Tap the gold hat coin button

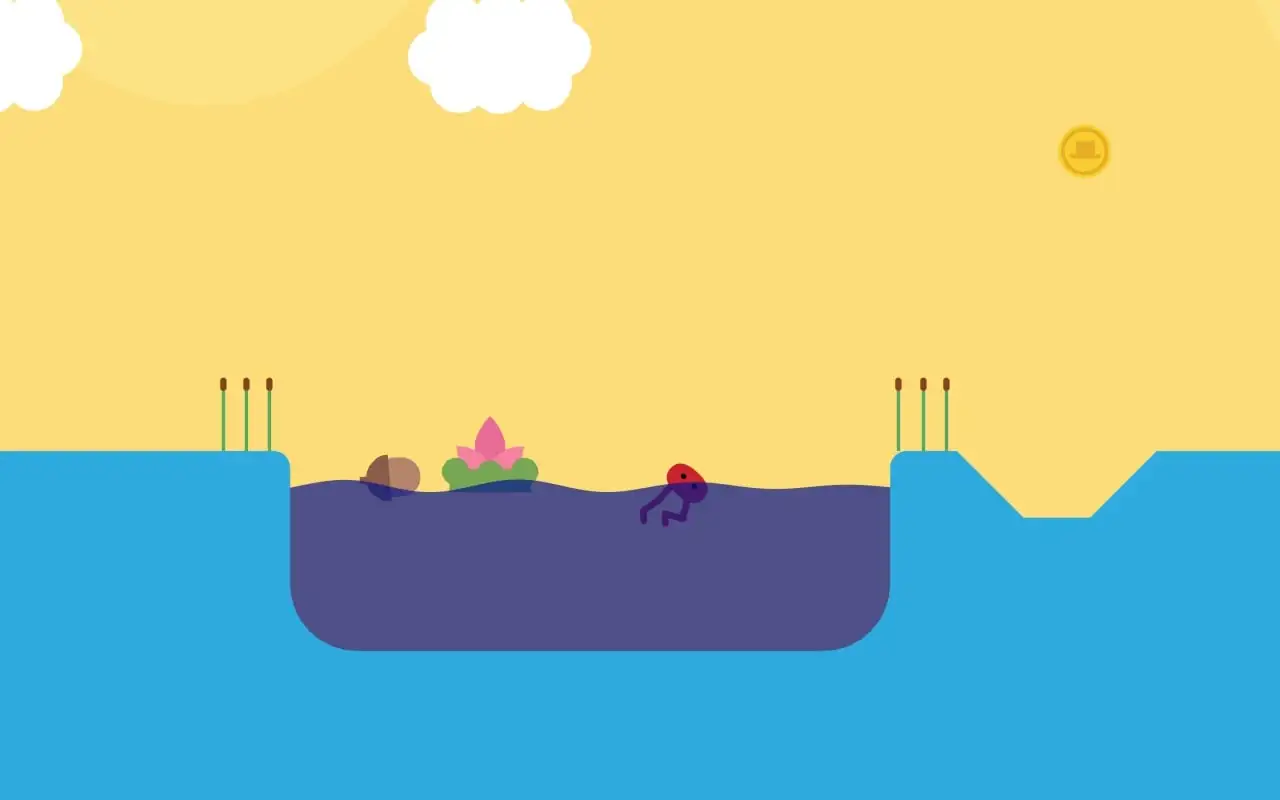[1084, 151]
